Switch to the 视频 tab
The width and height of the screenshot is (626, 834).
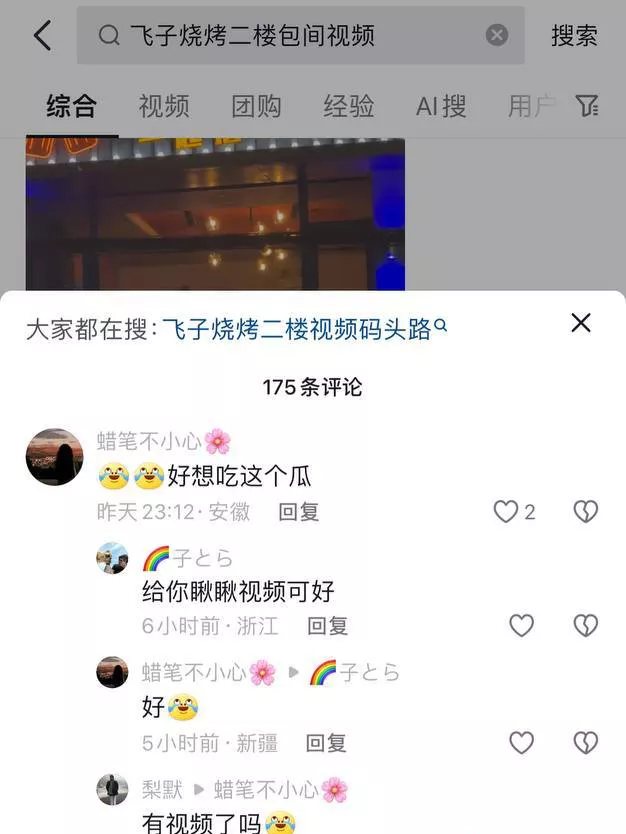coord(164,106)
